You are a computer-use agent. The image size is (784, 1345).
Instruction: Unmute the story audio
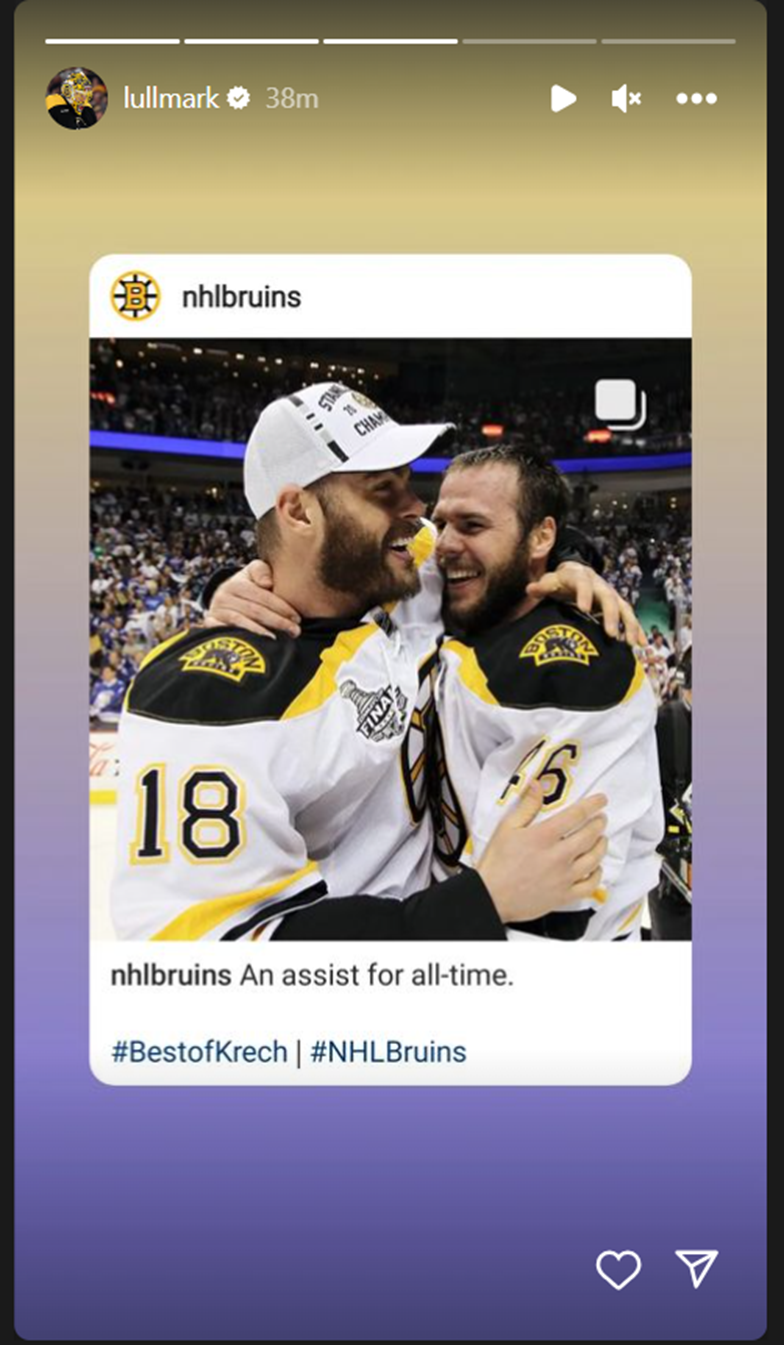pyautogui.click(x=626, y=98)
